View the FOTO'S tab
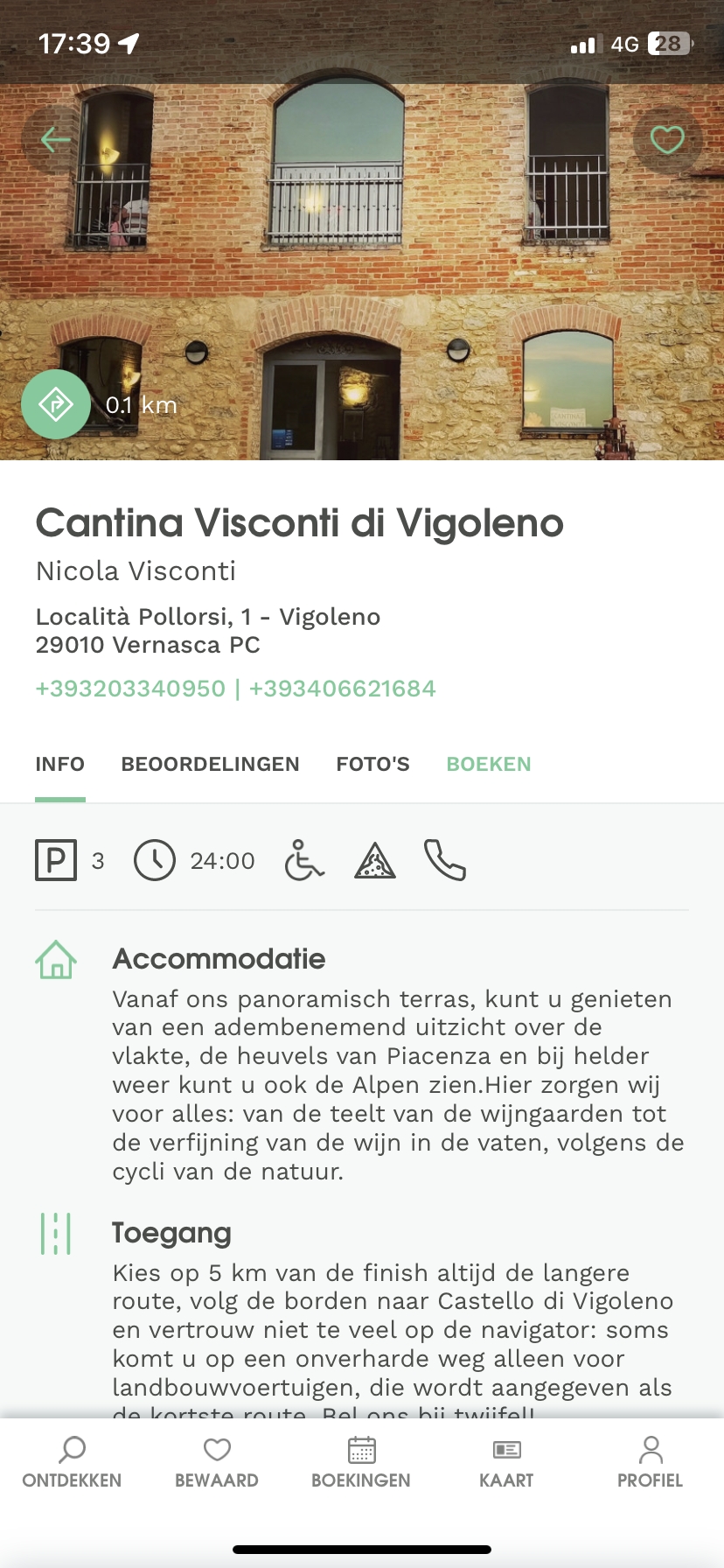The width and height of the screenshot is (724, 1568). point(372,764)
